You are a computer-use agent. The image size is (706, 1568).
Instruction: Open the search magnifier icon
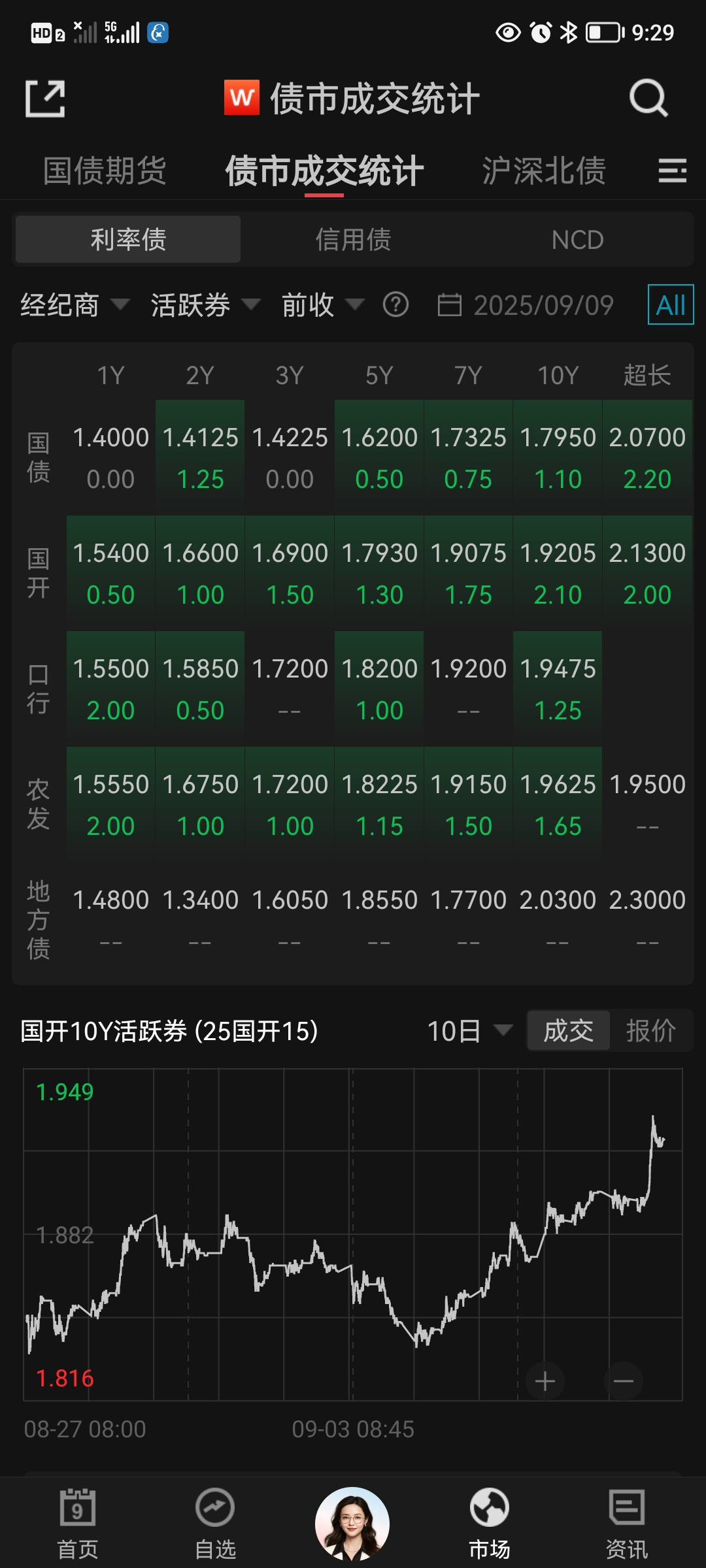point(648,99)
